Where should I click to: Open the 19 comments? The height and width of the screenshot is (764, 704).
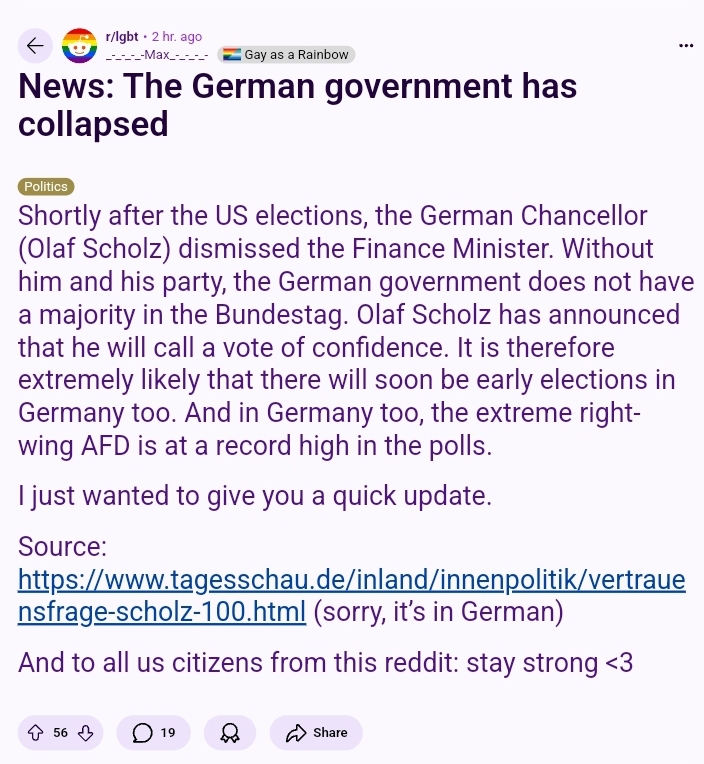[x=154, y=733]
